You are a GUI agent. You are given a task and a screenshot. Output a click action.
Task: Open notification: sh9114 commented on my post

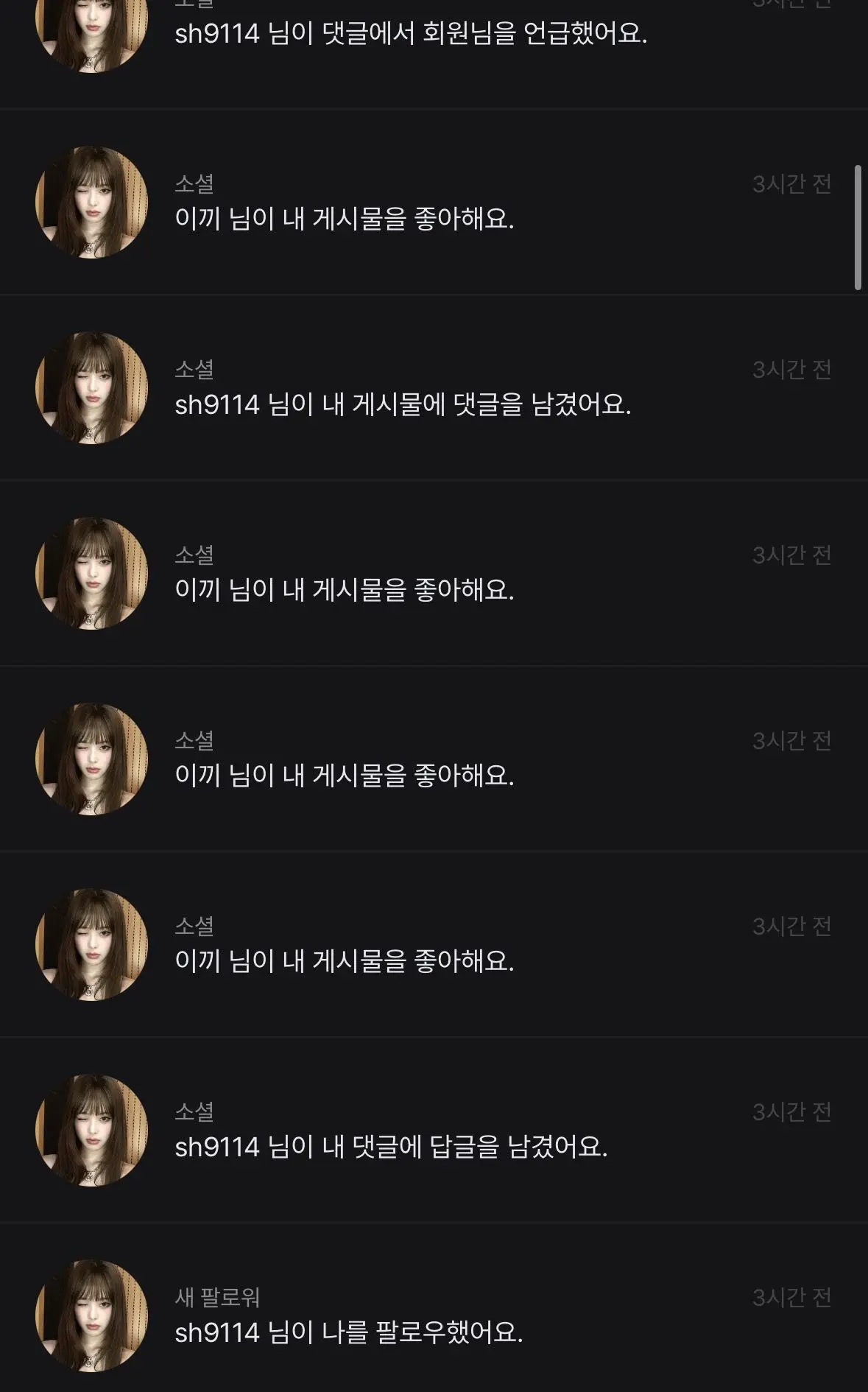[434, 387]
